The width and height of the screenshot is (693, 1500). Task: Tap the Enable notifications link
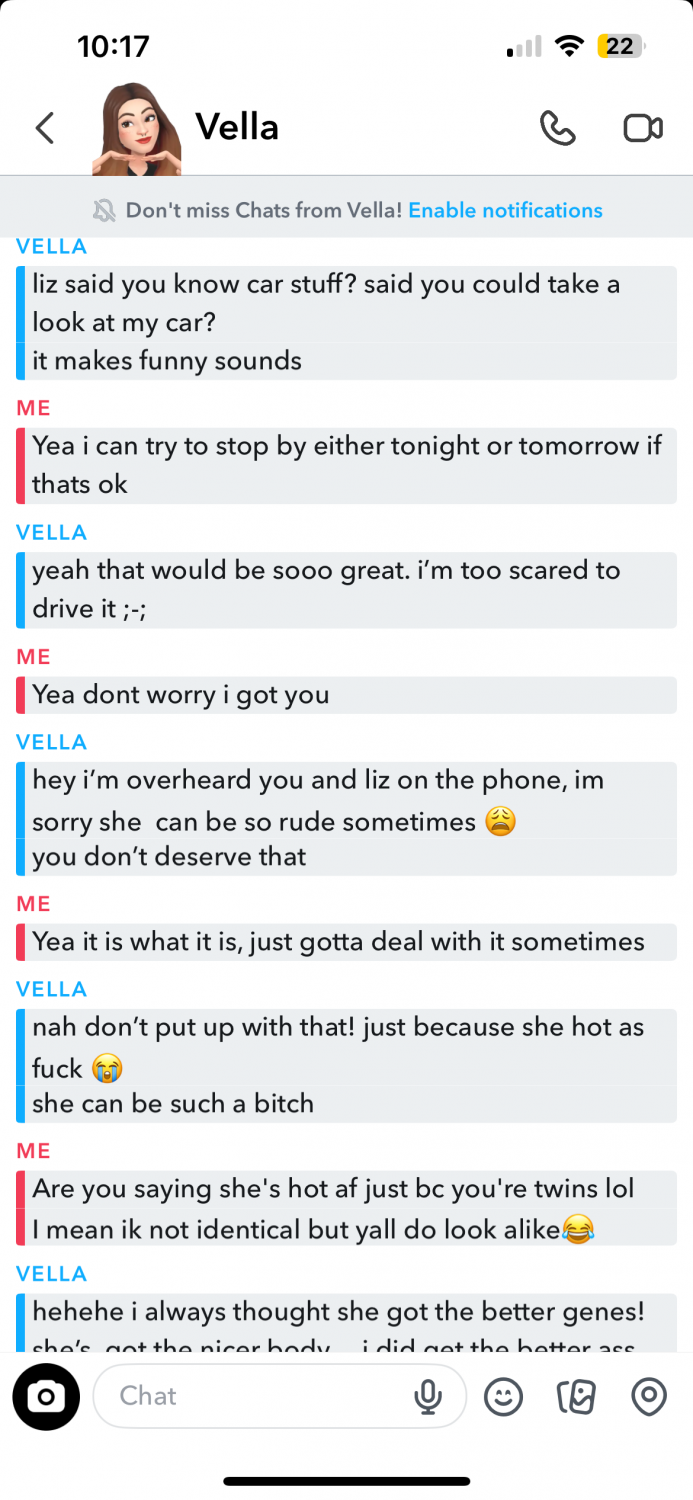[x=505, y=210]
